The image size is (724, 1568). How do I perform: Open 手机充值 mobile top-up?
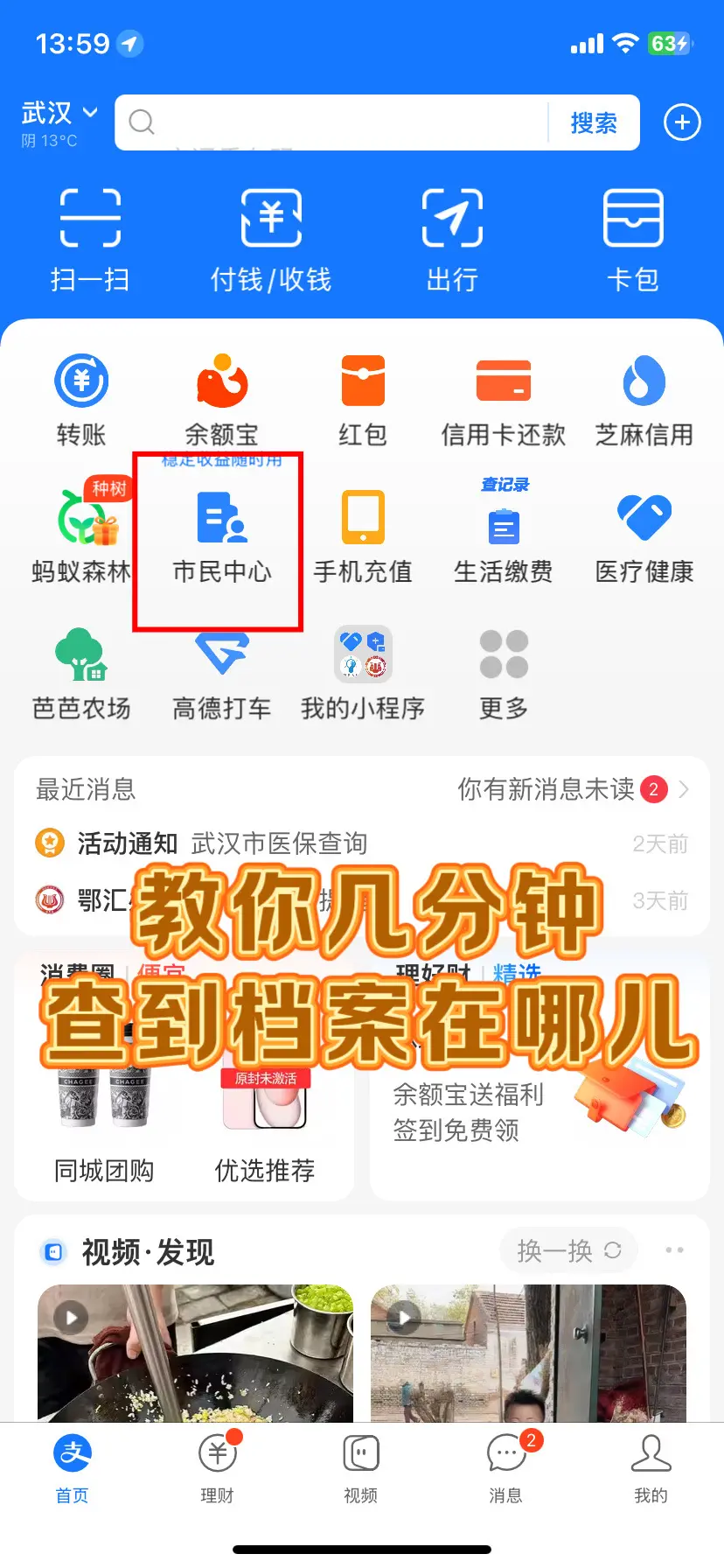363,535
